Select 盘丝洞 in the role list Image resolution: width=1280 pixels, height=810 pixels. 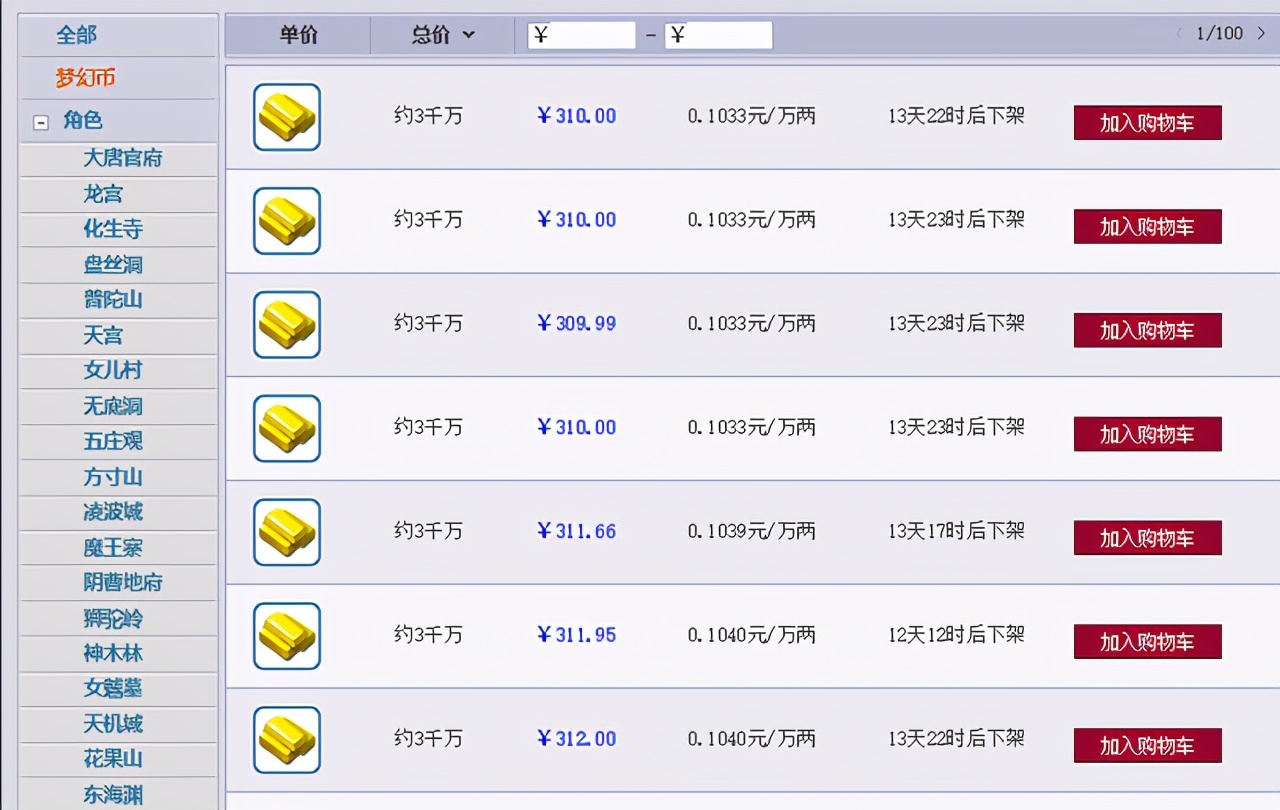coord(113,265)
